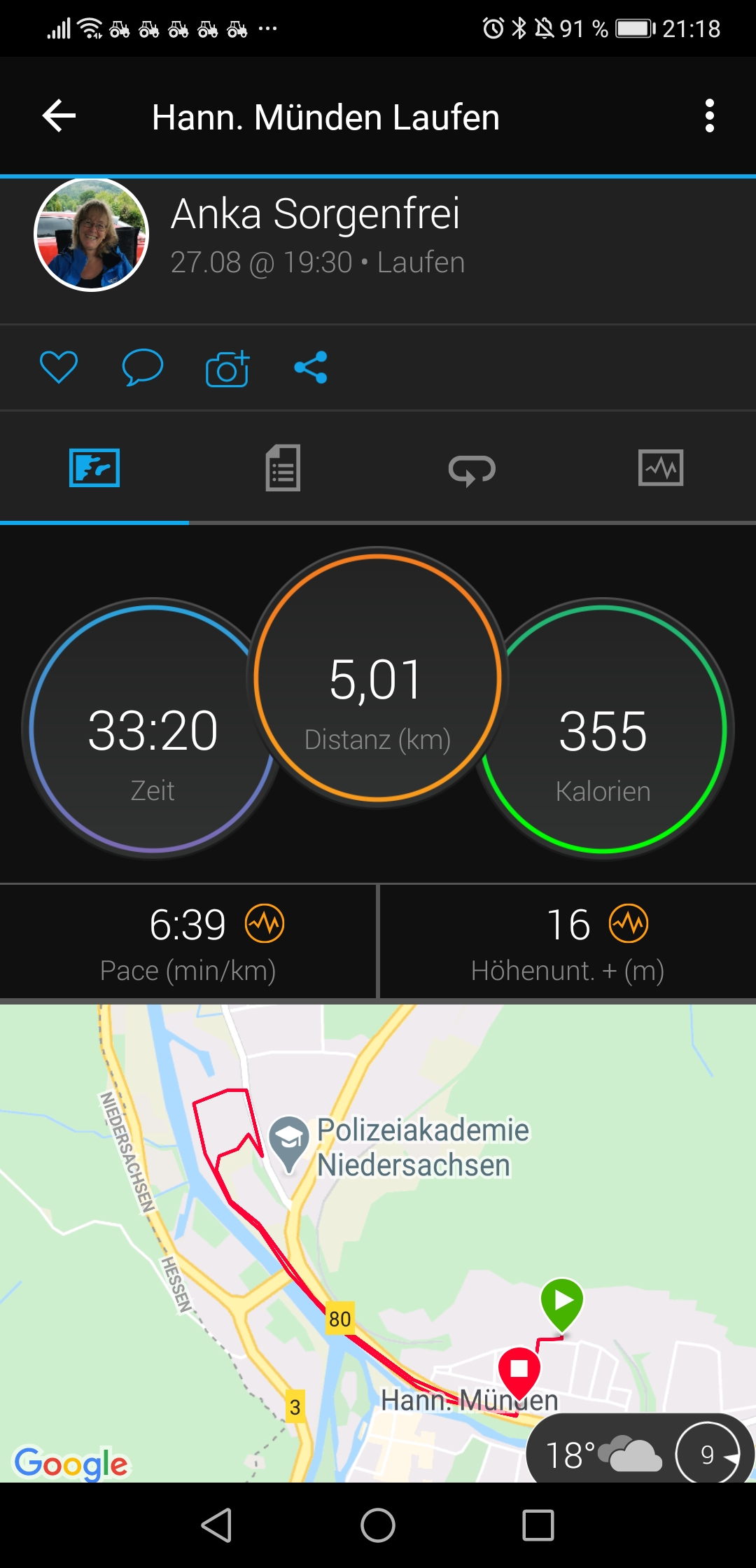Switch to the laps tab
This screenshot has height=1568, width=756.
click(472, 469)
